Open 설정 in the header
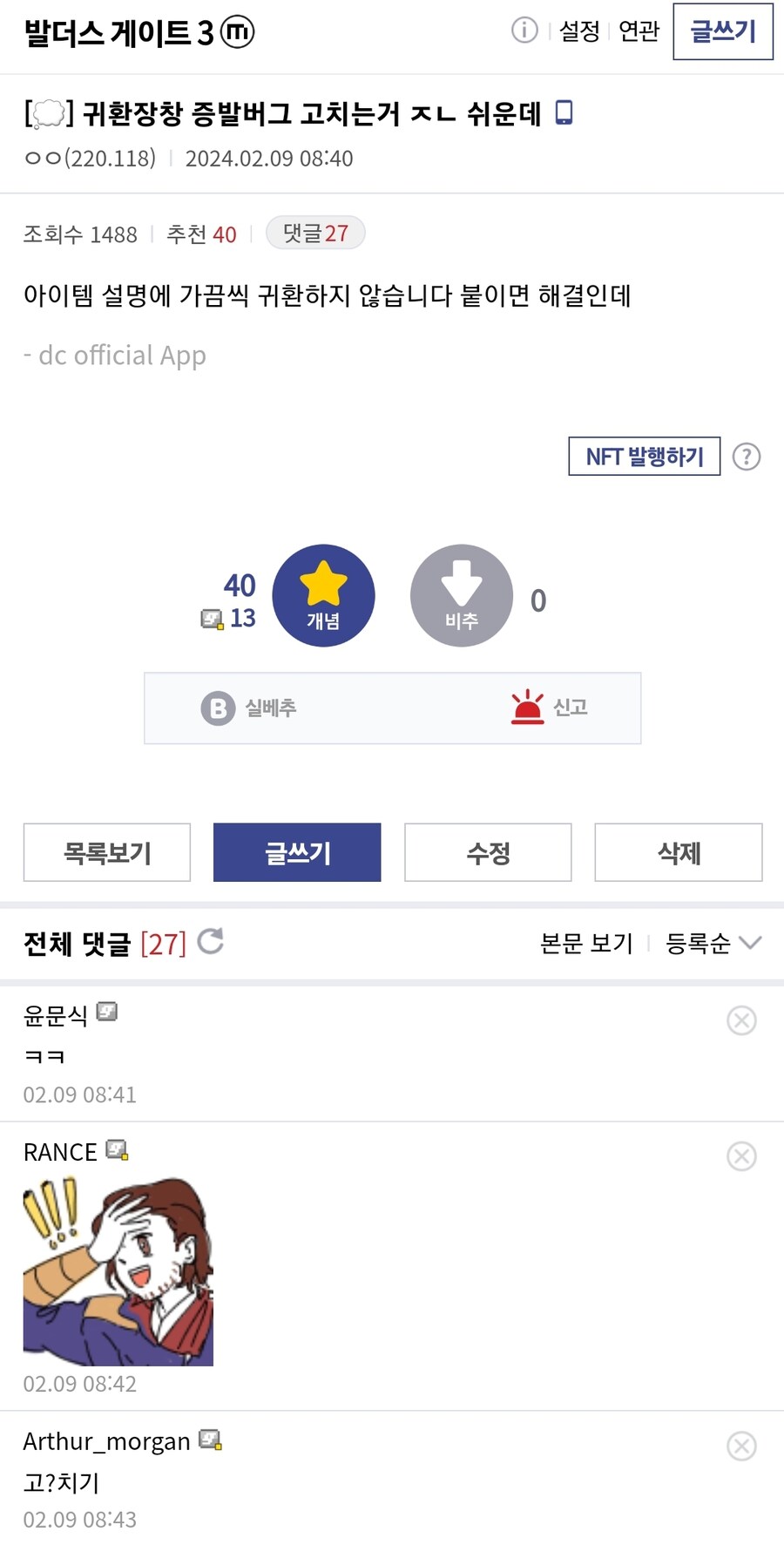The width and height of the screenshot is (784, 1545). pos(579,31)
